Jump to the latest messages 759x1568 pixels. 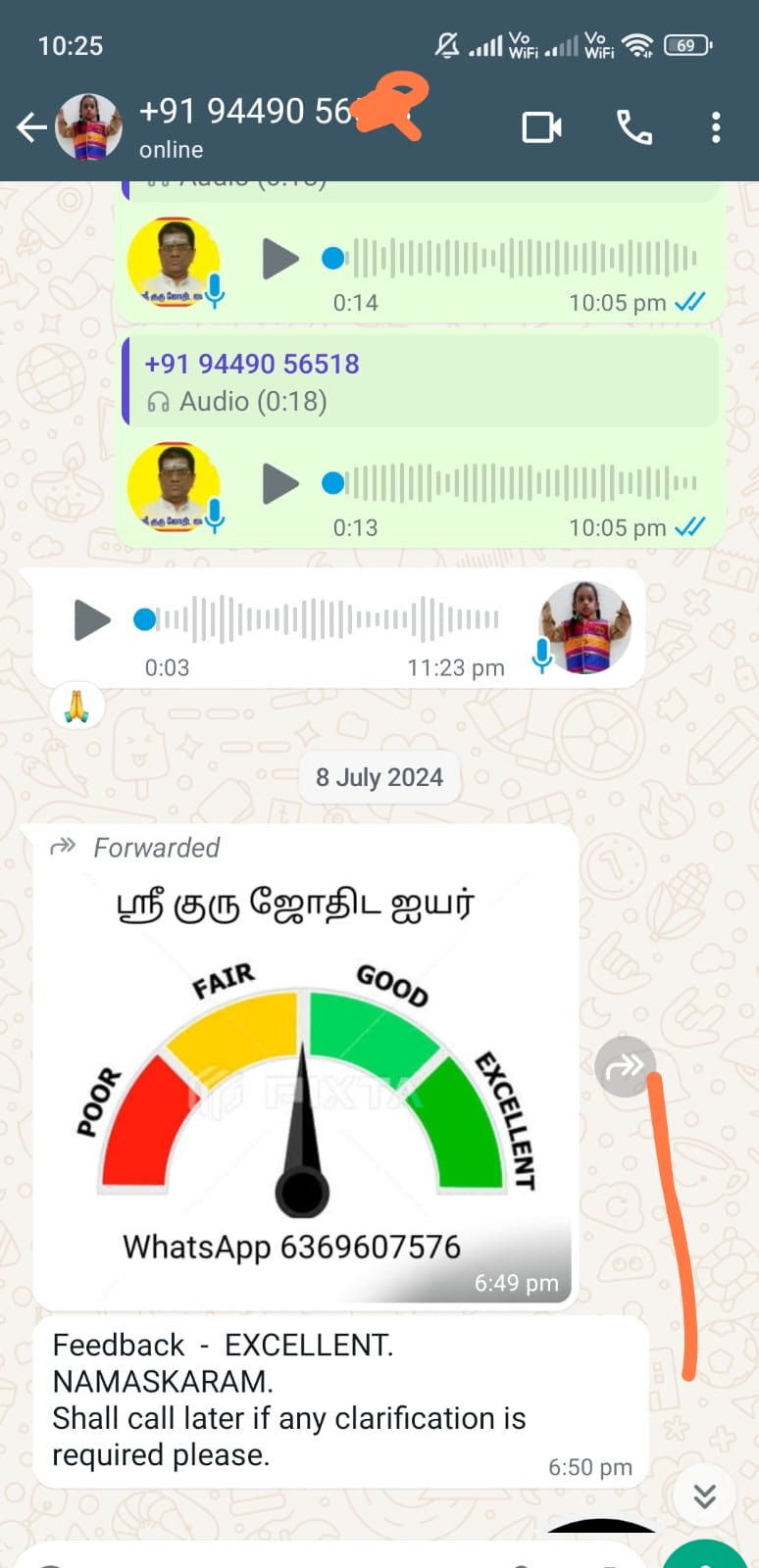point(704,1495)
